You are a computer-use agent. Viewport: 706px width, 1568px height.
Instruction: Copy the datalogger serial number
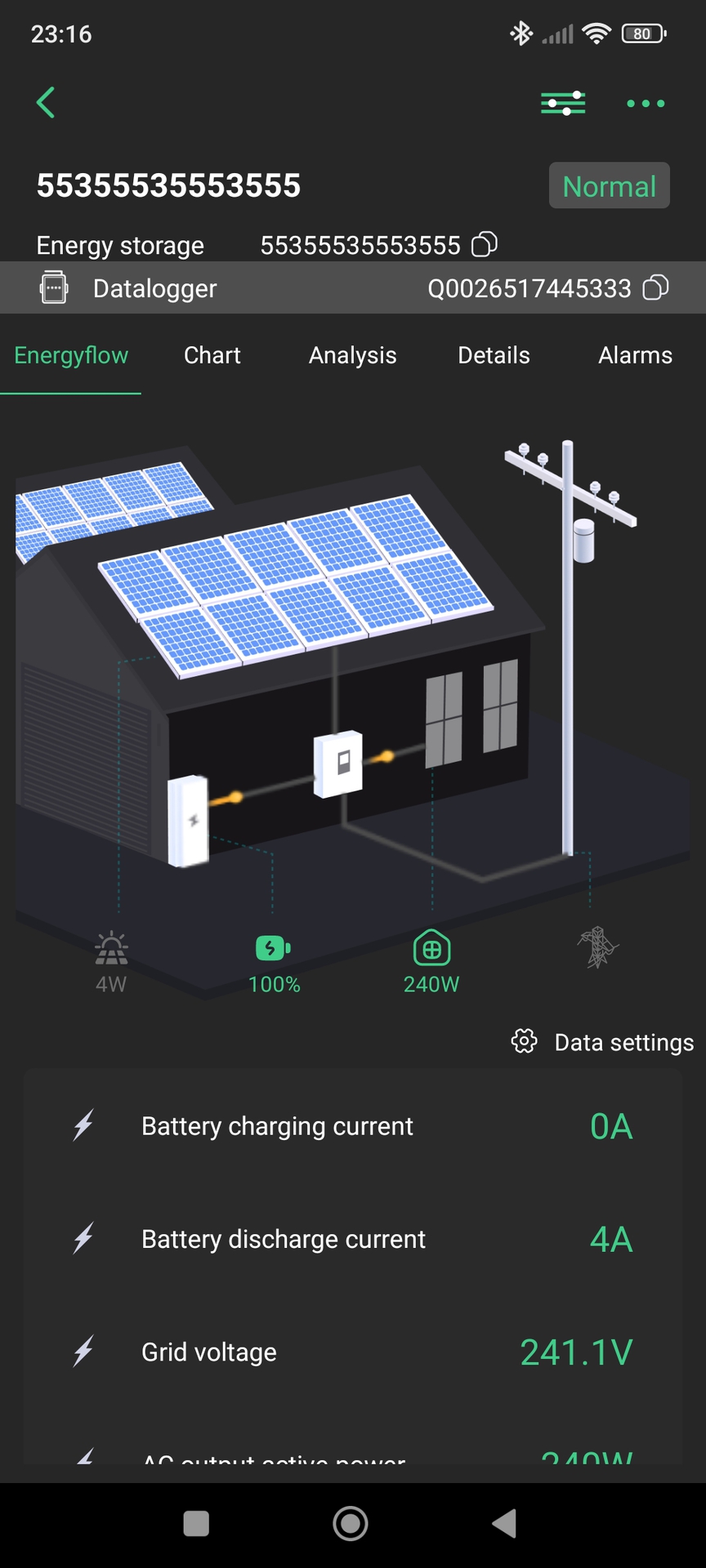pyautogui.click(x=655, y=287)
